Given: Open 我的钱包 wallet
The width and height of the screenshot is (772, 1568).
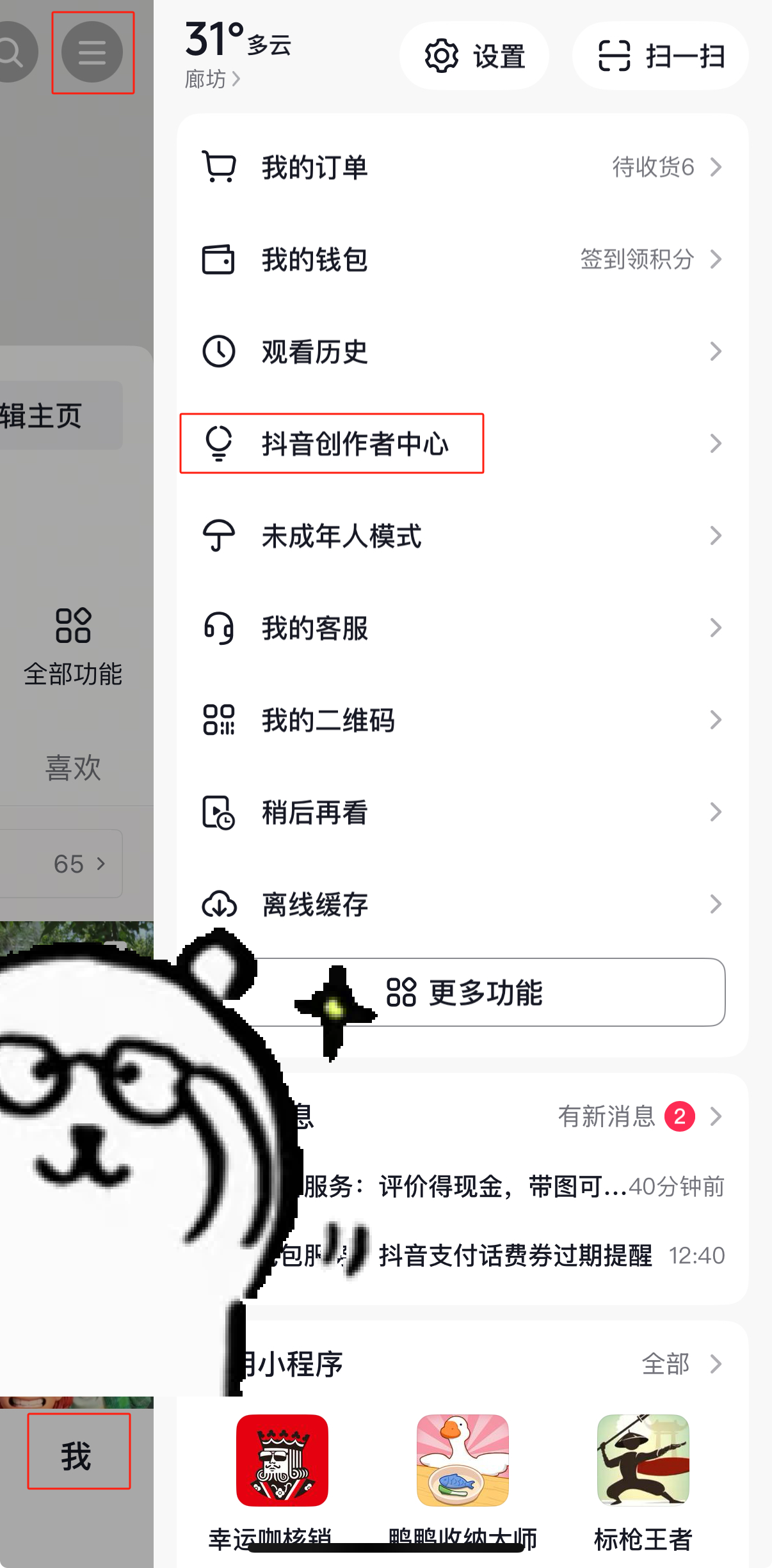Looking at the screenshot, I should coord(462,260).
